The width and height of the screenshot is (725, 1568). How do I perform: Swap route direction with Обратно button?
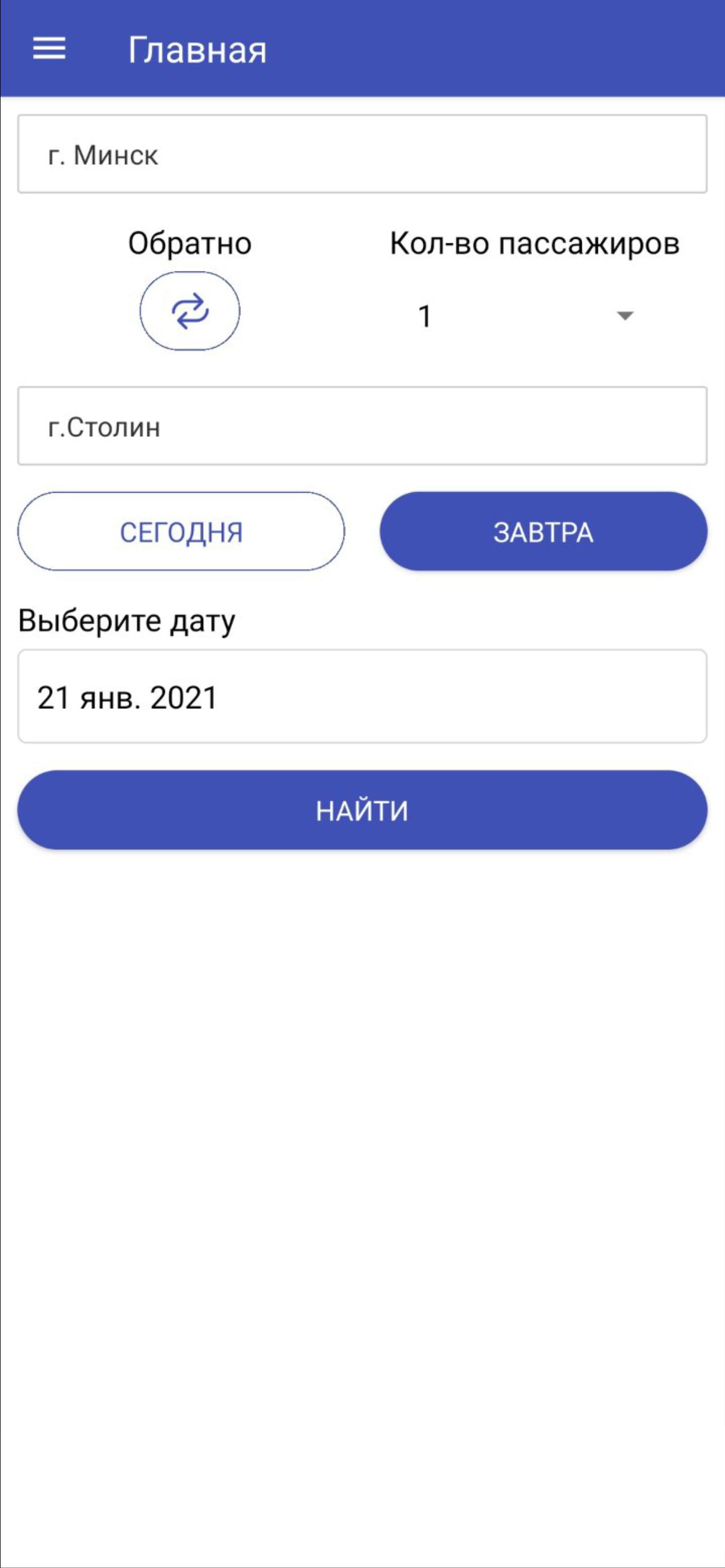190,311
